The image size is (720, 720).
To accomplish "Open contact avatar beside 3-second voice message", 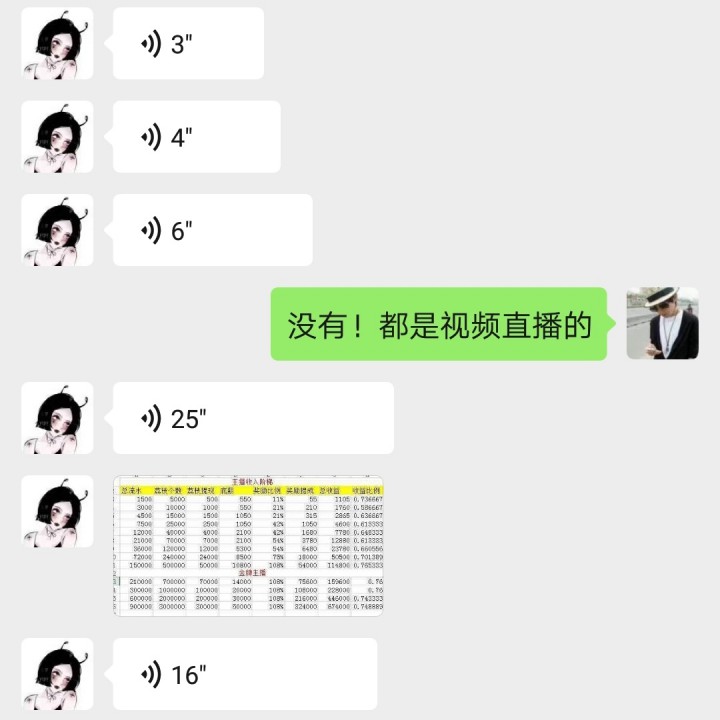I will [57, 44].
